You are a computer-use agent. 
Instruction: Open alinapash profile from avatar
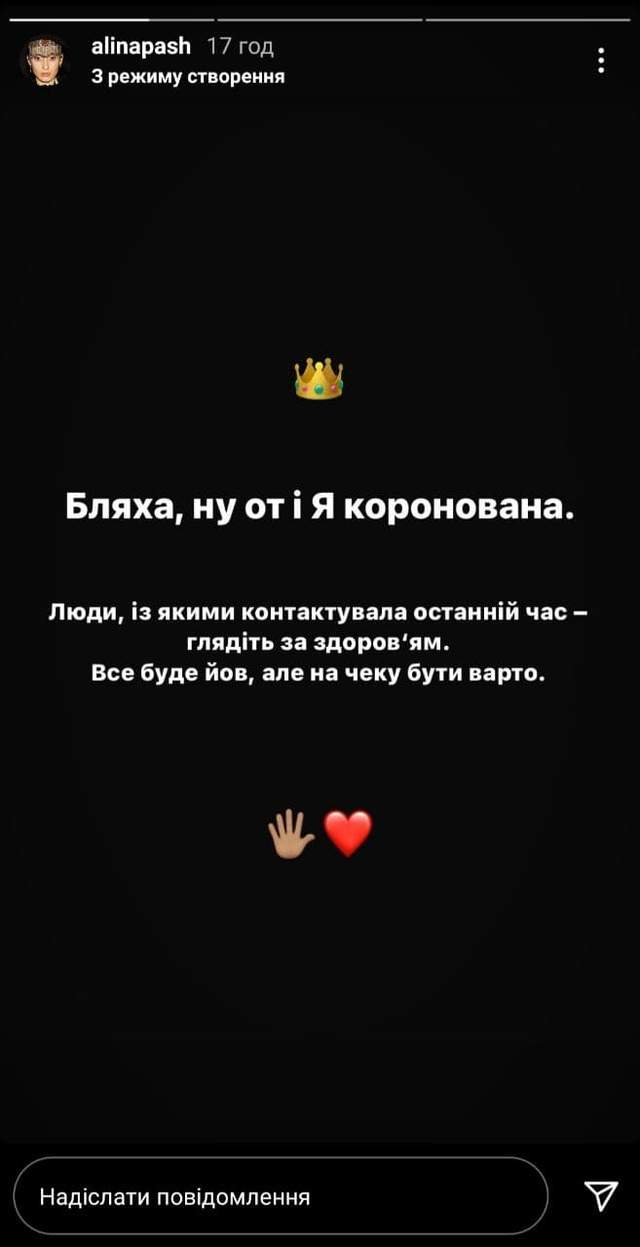[x=44, y=61]
